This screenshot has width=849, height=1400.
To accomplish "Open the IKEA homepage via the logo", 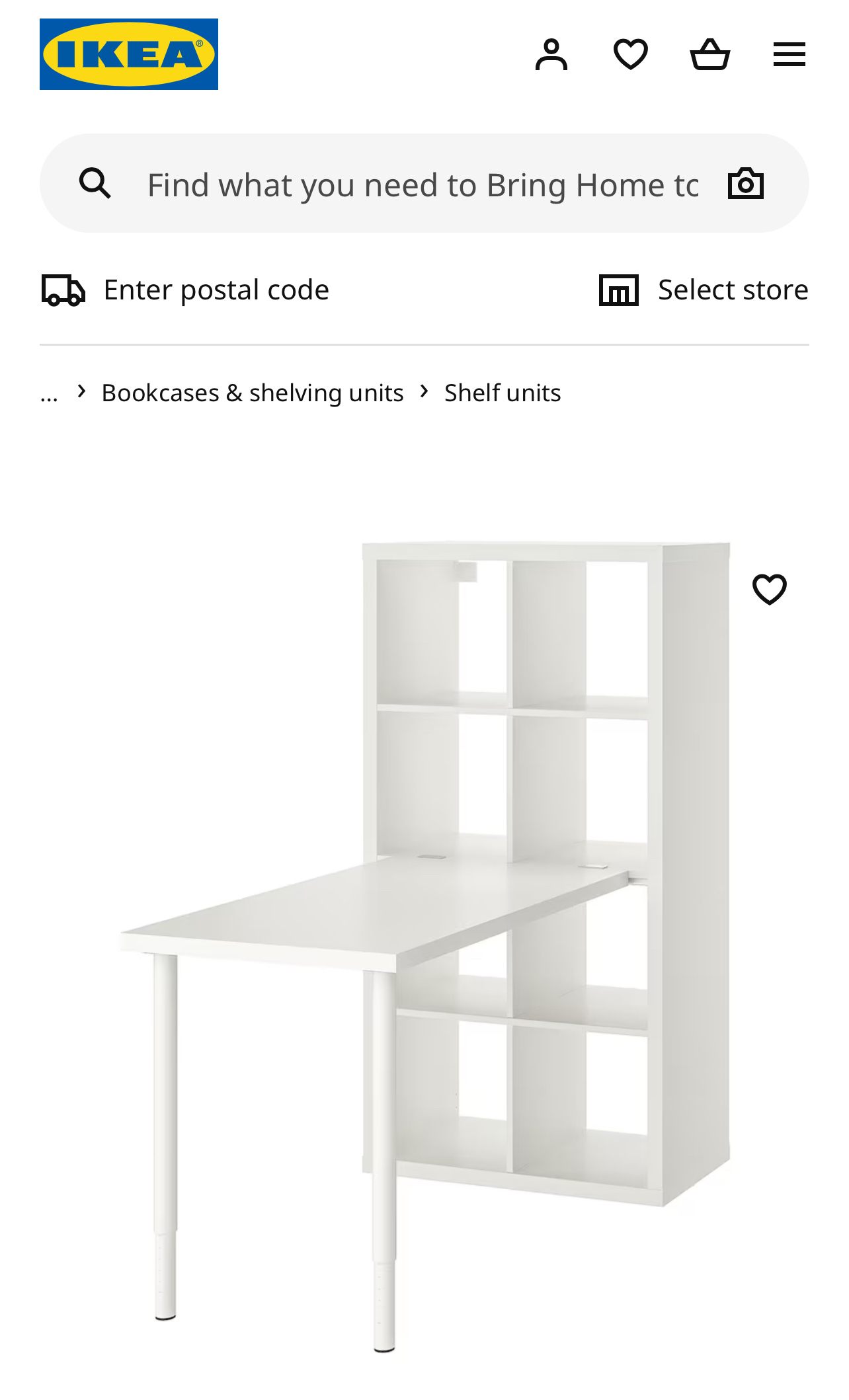I will 129,54.
